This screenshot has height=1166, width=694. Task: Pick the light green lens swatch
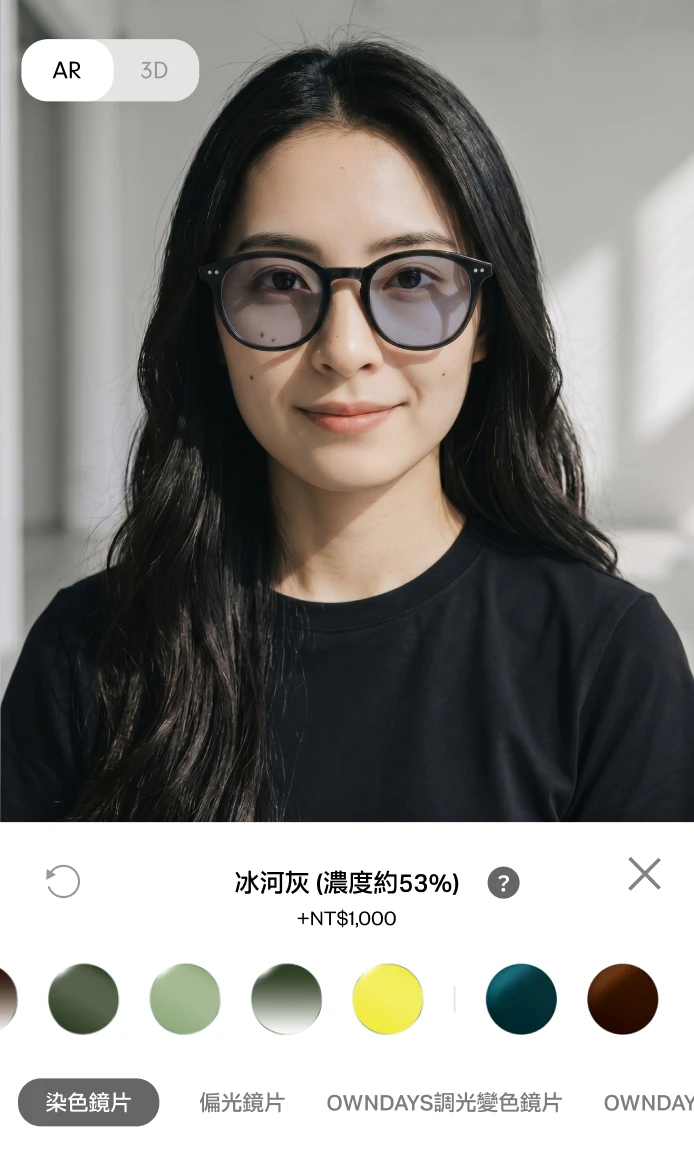pyautogui.click(x=184, y=999)
